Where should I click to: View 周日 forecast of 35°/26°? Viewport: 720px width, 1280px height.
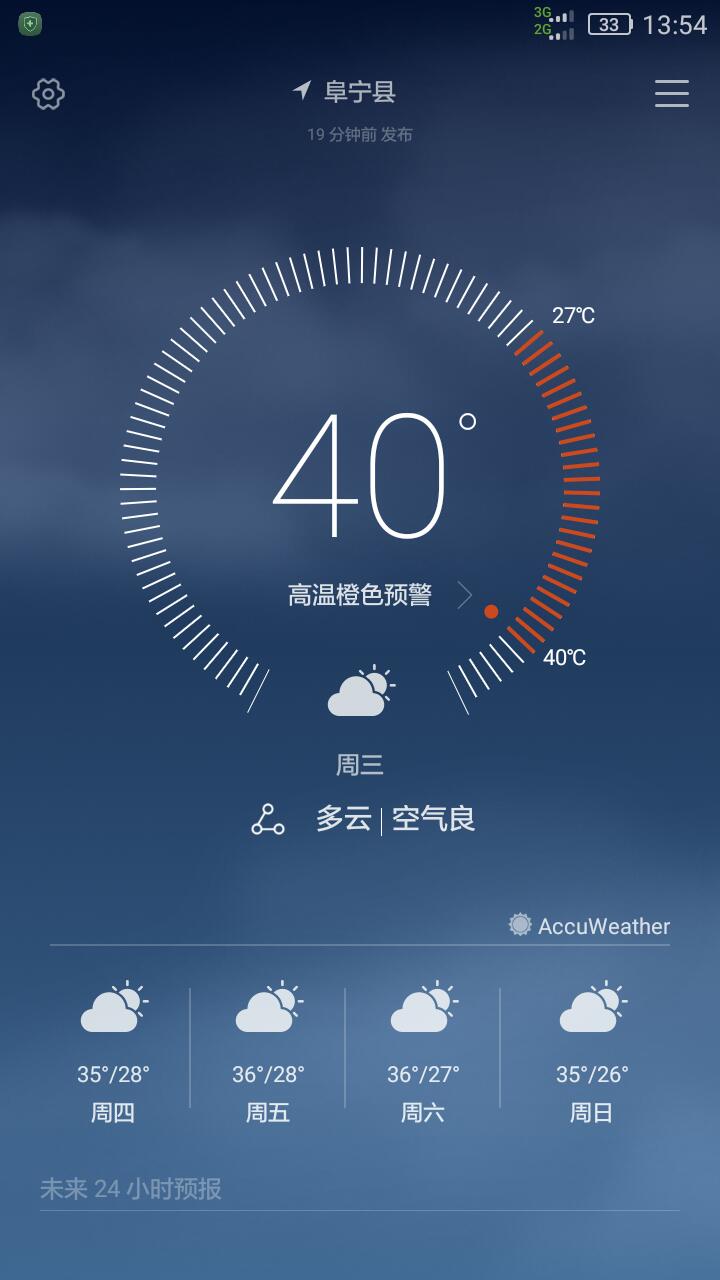coord(592,1052)
